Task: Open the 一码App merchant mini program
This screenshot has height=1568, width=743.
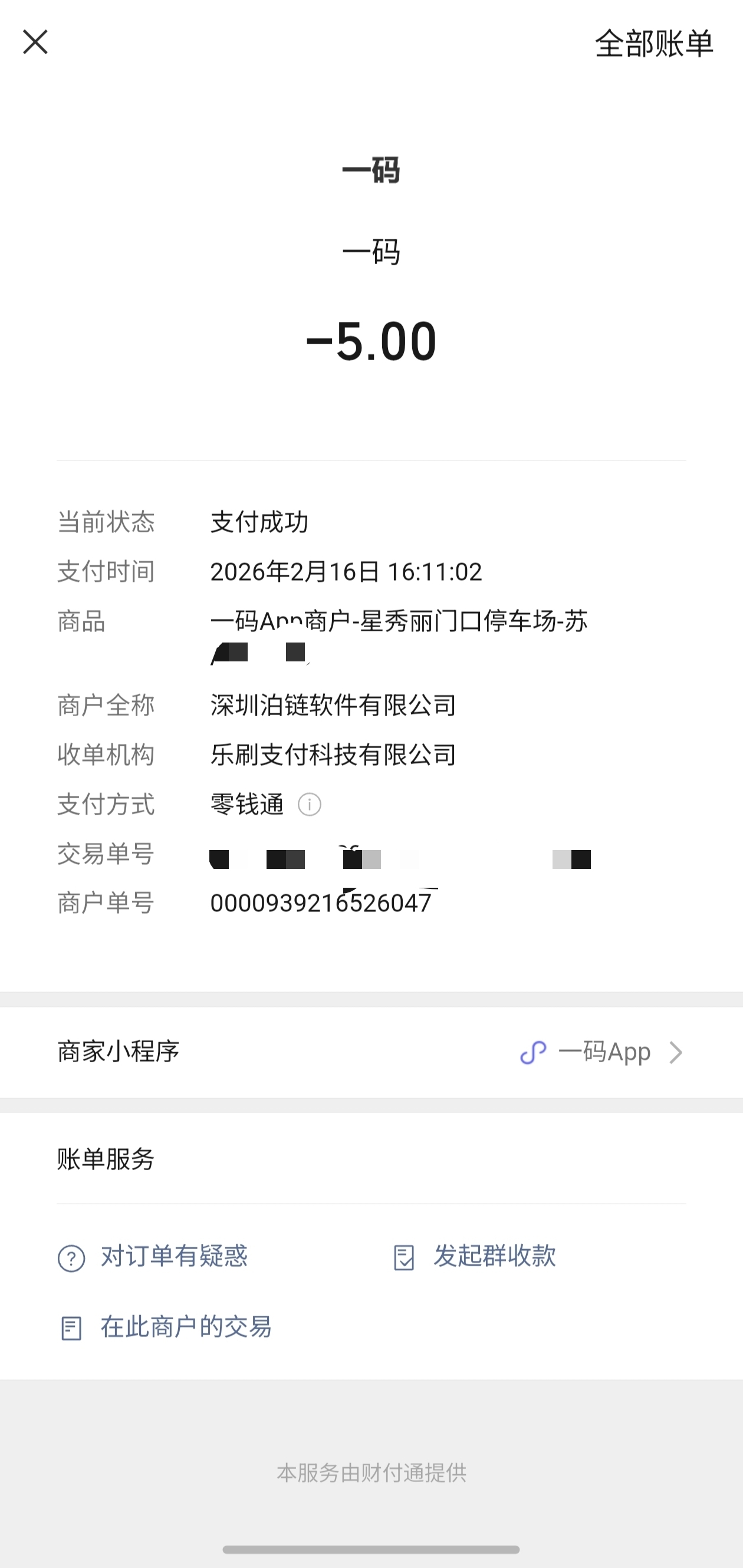Action: [601, 1052]
